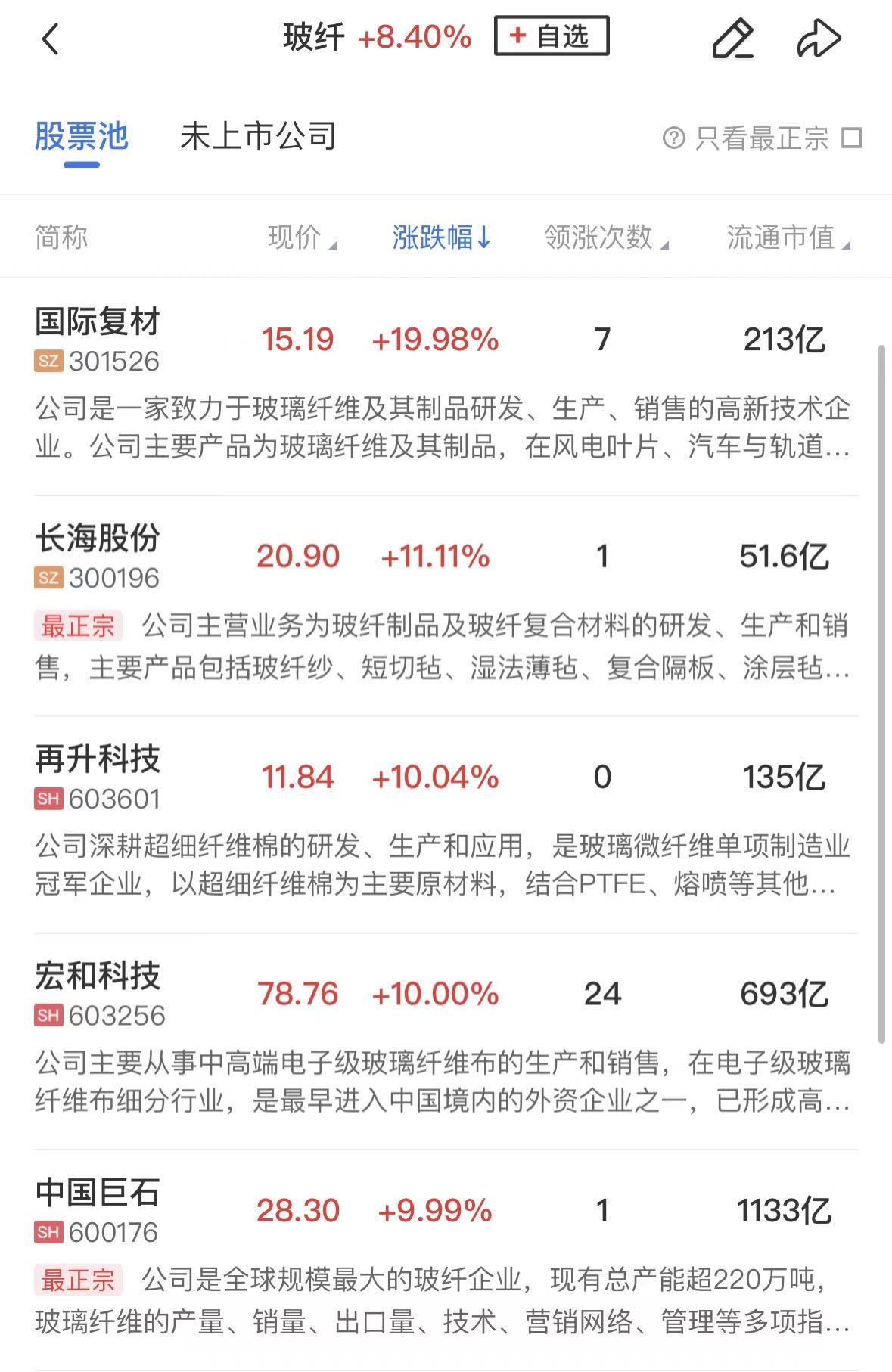Sort by 流通市值 column
The height and width of the screenshot is (1372, 892).
point(788,237)
